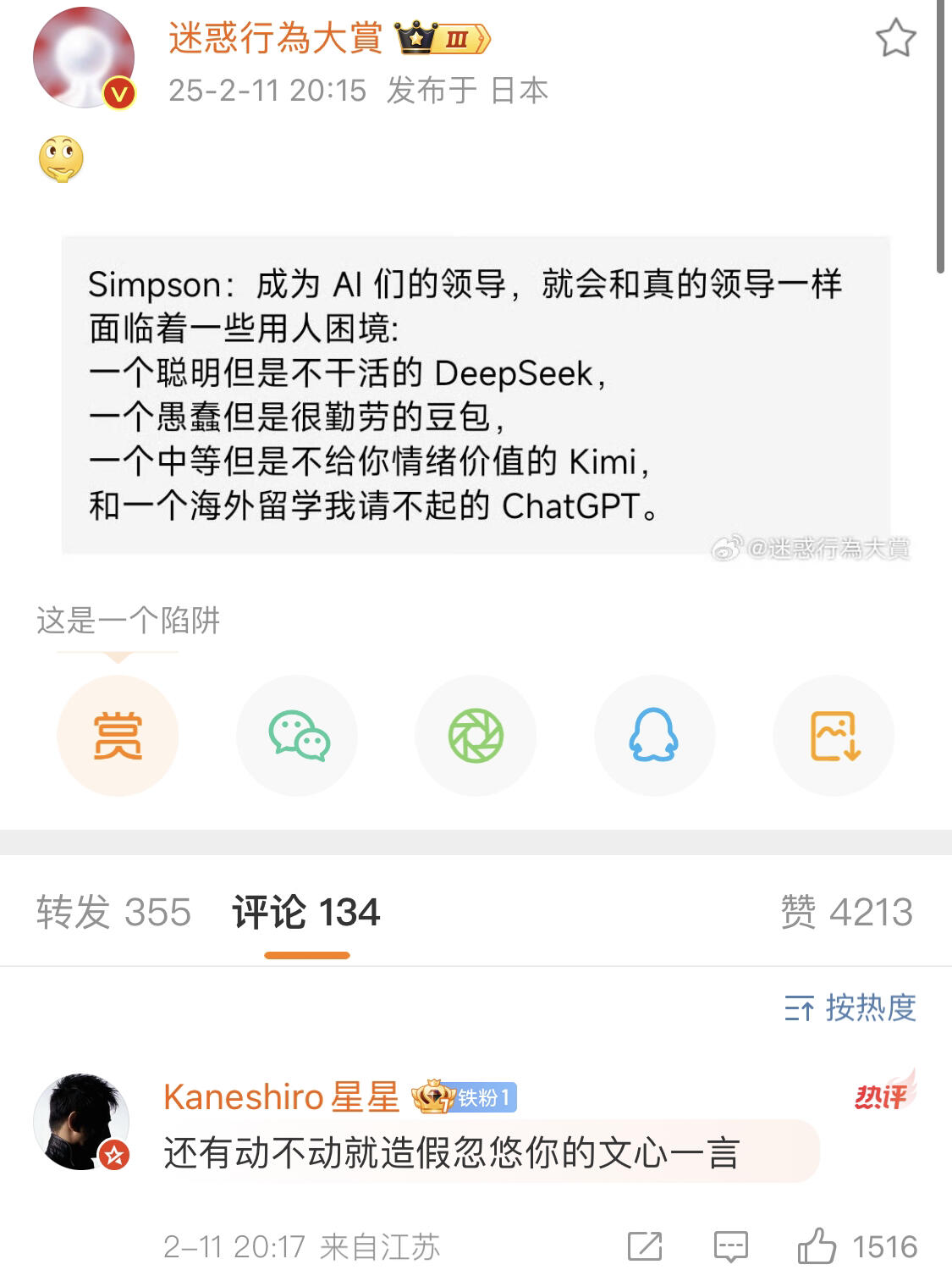View the Simpson quote image fullscreen
This screenshot has height=1281, width=952.
(x=476, y=395)
